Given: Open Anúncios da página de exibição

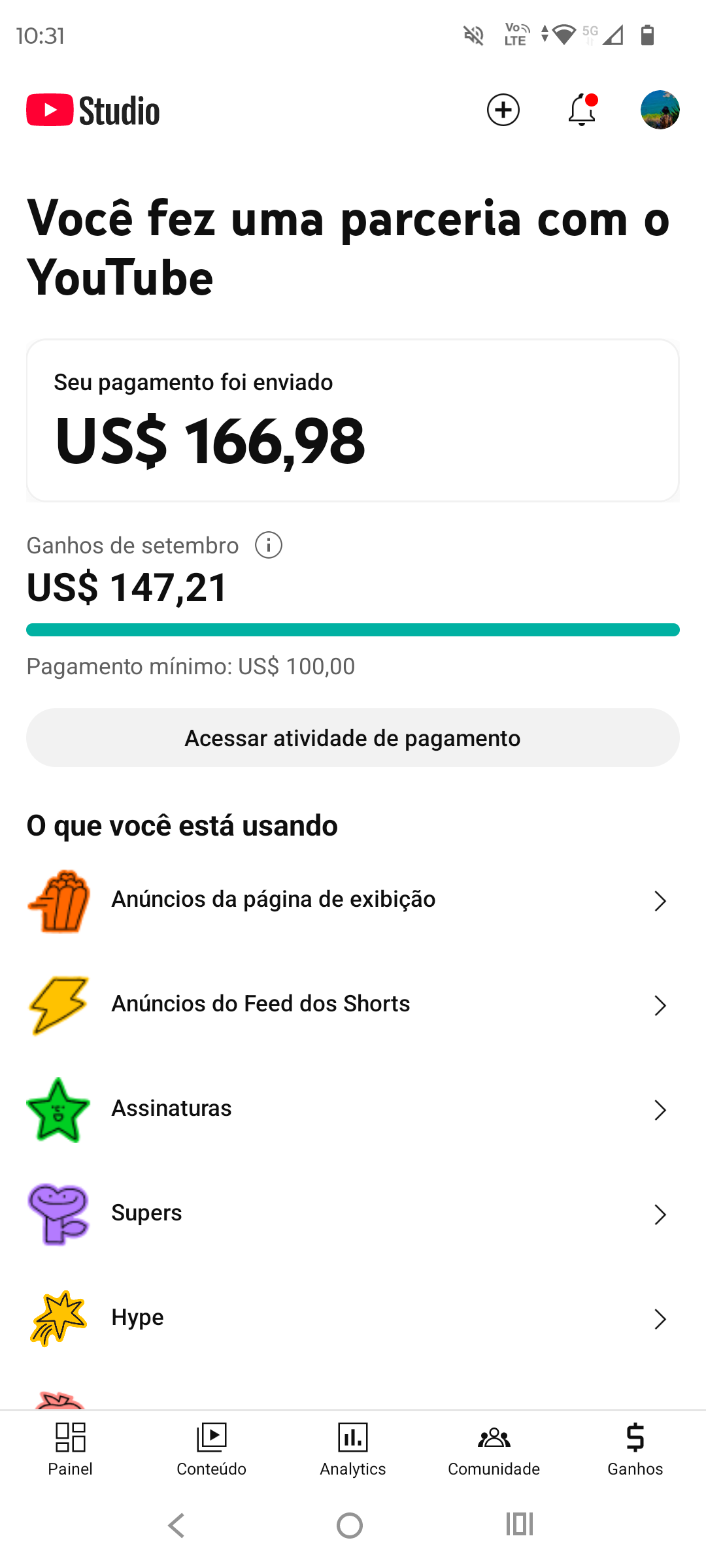Looking at the screenshot, I should coord(353,900).
